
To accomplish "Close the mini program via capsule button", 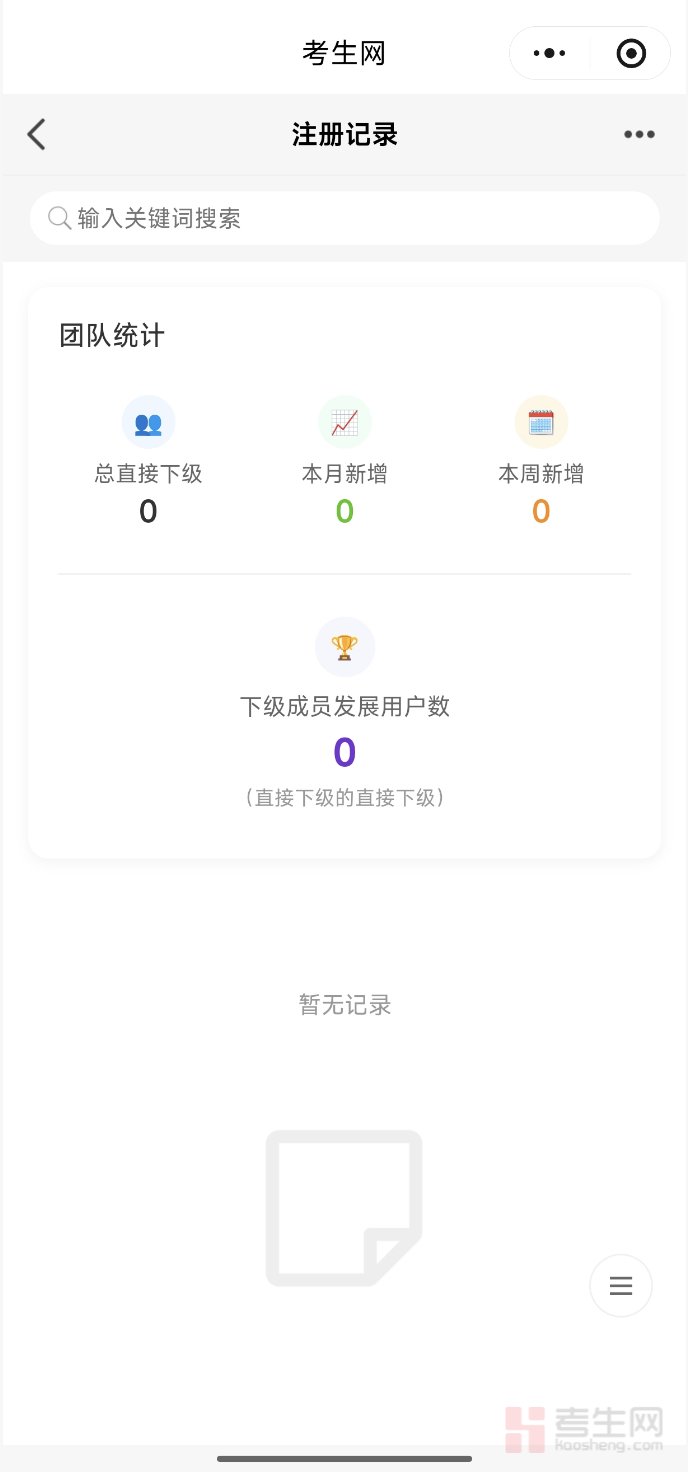I will point(631,53).
